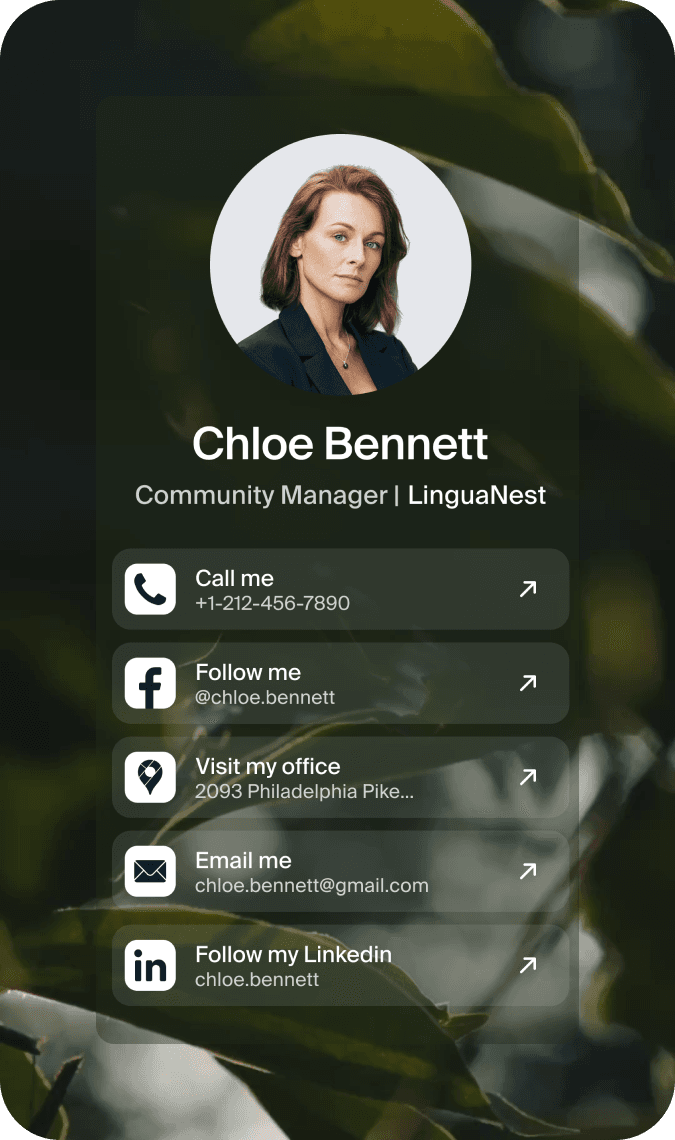675x1140 pixels.
Task: Open the Follow me Facebook link
Action: [340, 683]
